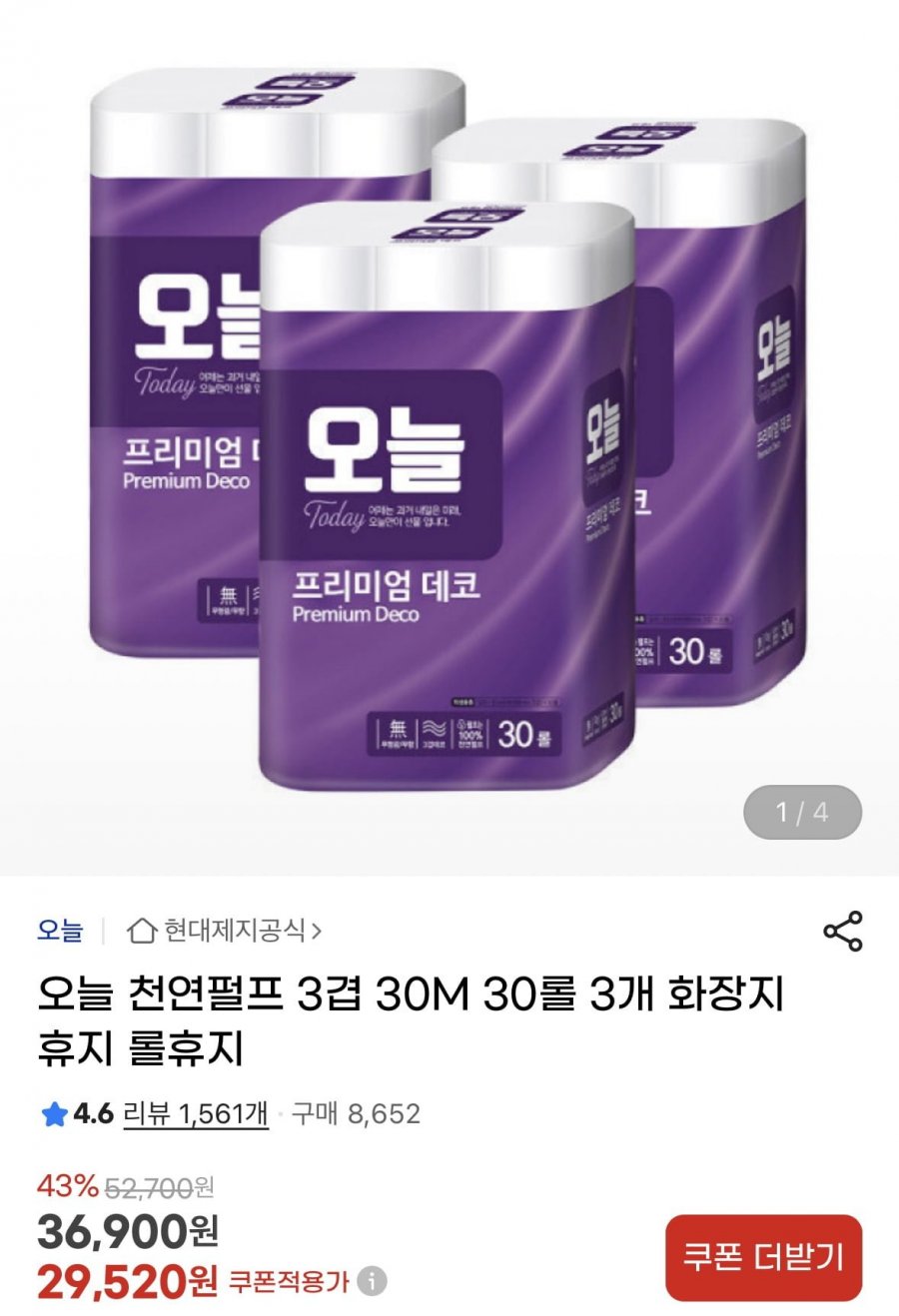
Task: Show info about 쿠폰적용가 price
Action: pos(373,1281)
